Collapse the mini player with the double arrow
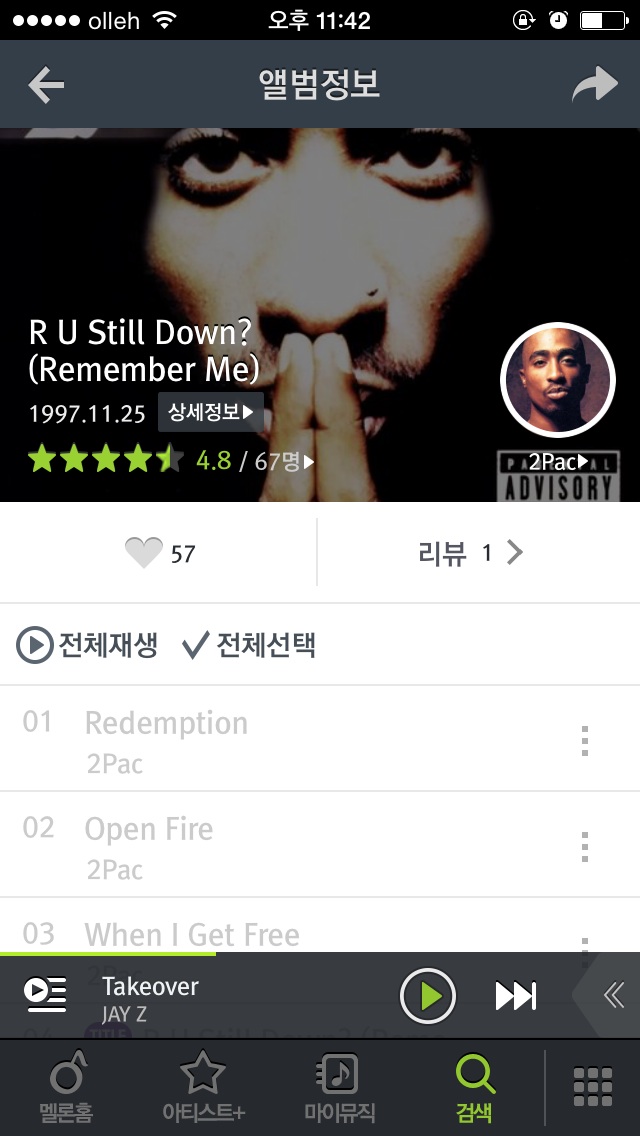640x1136 pixels. tap(612, 995)
